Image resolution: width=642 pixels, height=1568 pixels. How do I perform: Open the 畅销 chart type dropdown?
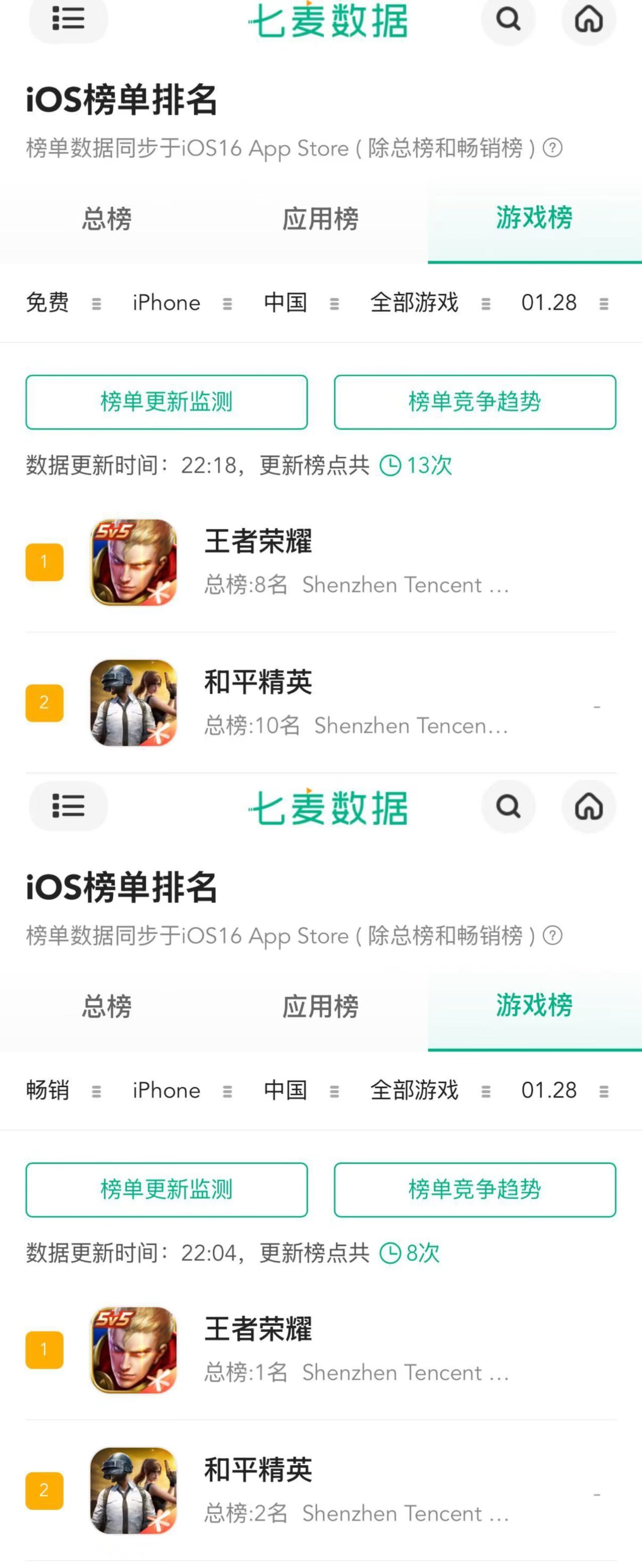click(x=63, y=1090)
